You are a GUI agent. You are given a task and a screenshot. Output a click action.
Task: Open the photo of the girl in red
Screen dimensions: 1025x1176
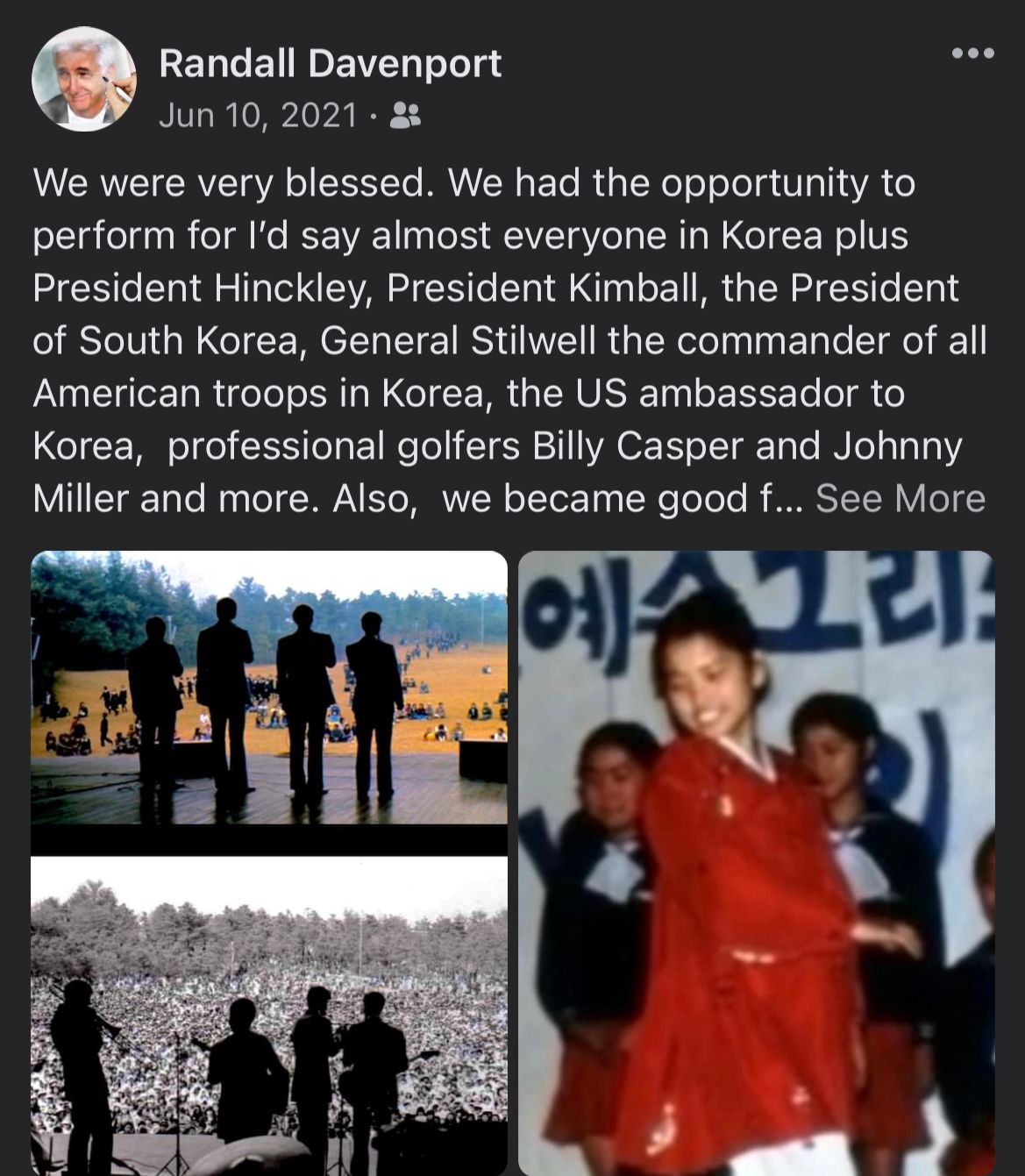[x=756, y=863]
